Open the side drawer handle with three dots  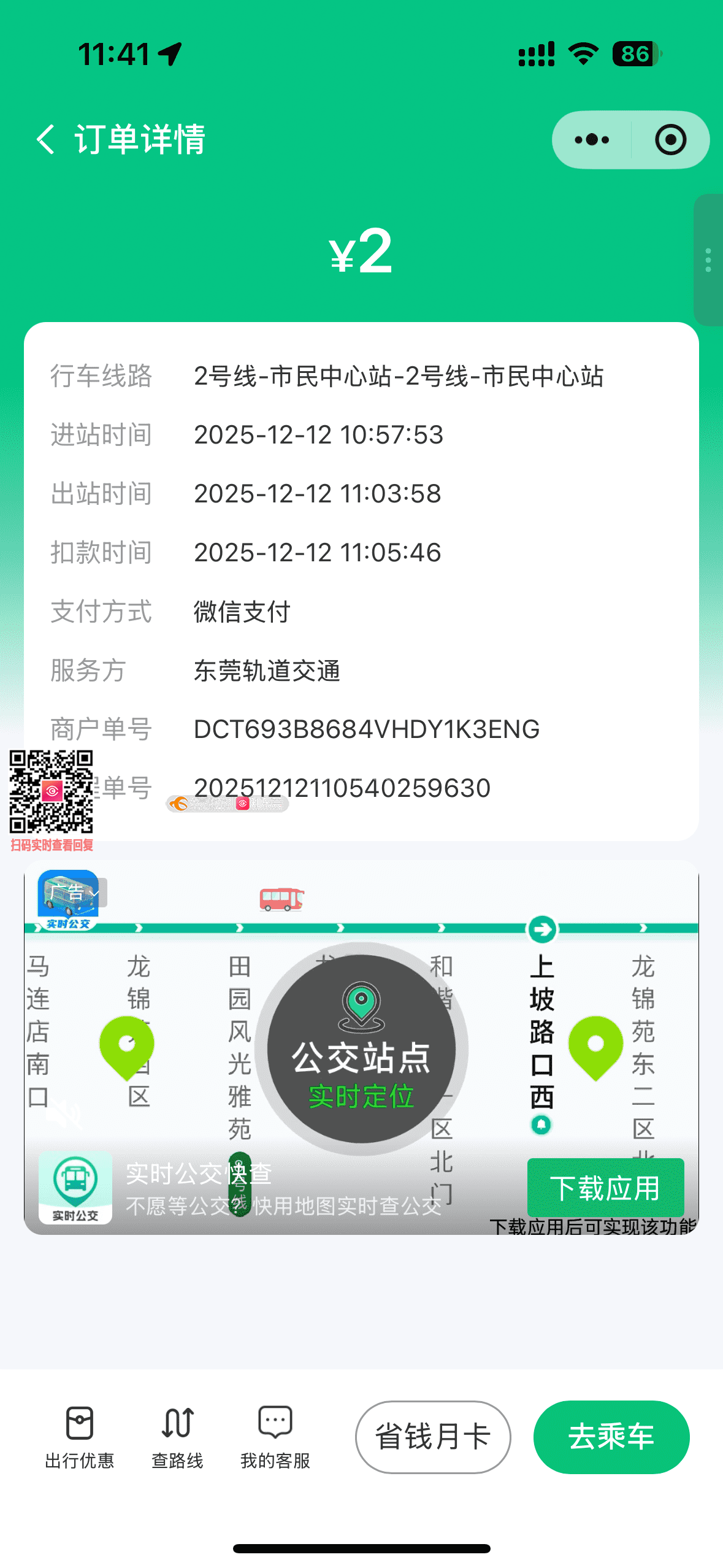point(708,260)
